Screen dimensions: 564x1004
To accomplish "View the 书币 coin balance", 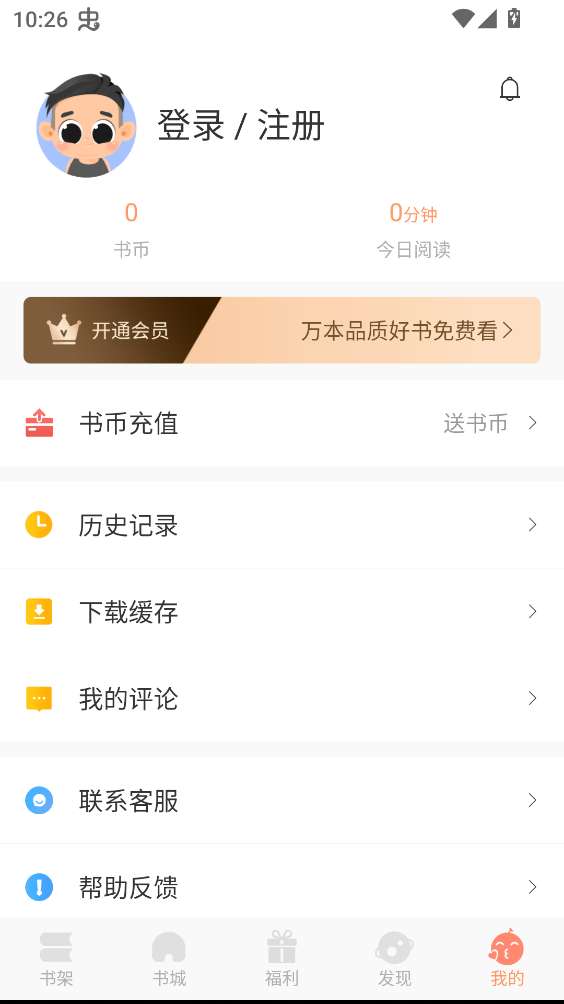I will tap(131, 230).
